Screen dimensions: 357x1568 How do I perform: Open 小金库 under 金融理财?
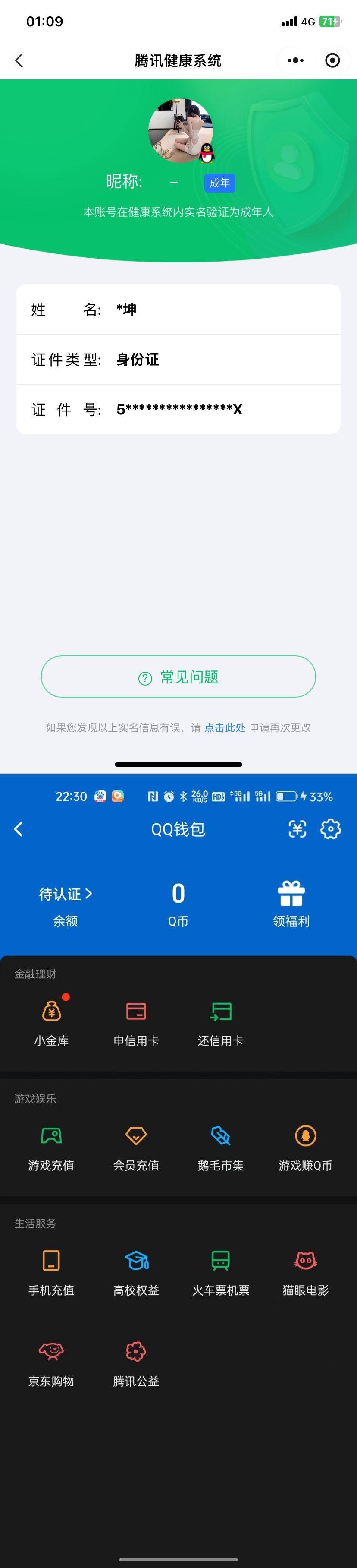pos(52,1023)
